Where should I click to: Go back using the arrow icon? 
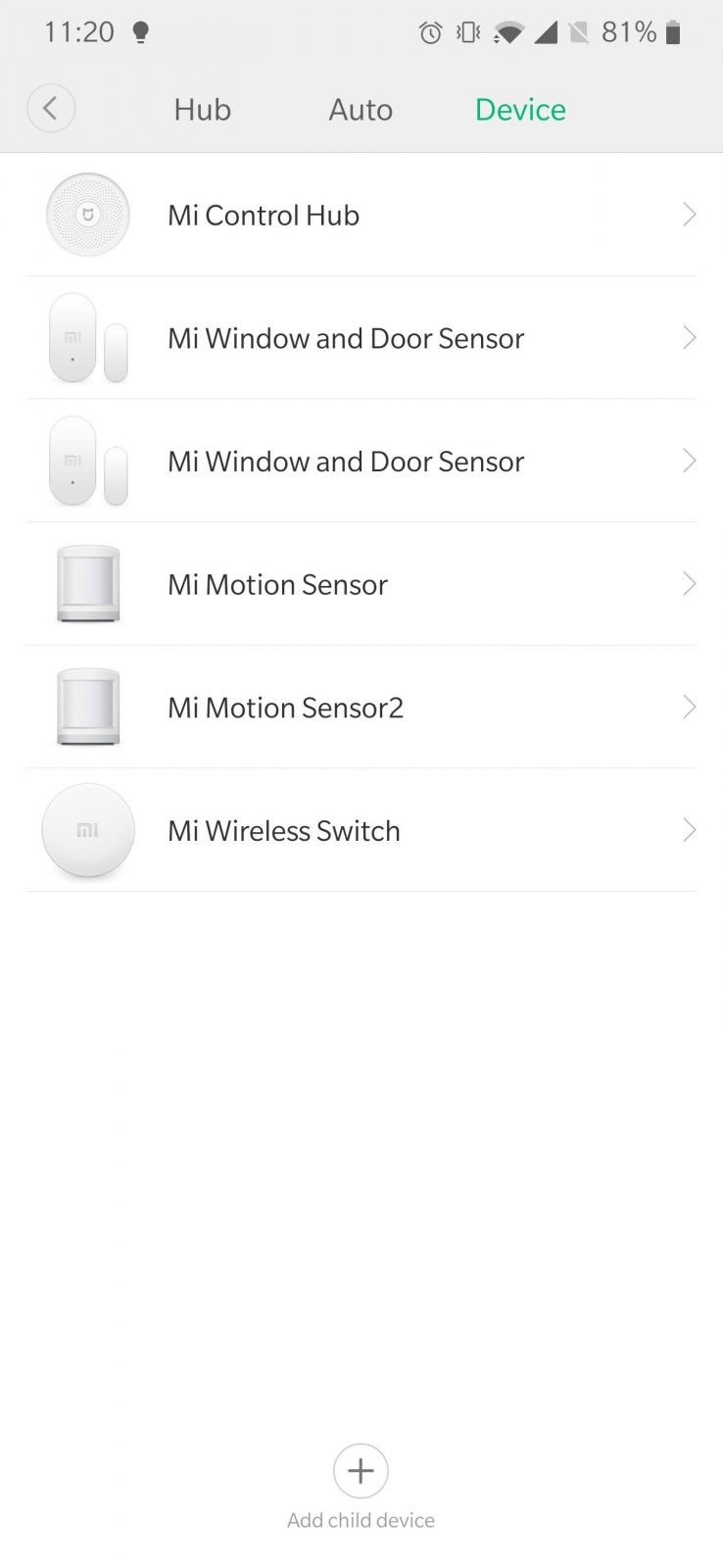[51, 109]
